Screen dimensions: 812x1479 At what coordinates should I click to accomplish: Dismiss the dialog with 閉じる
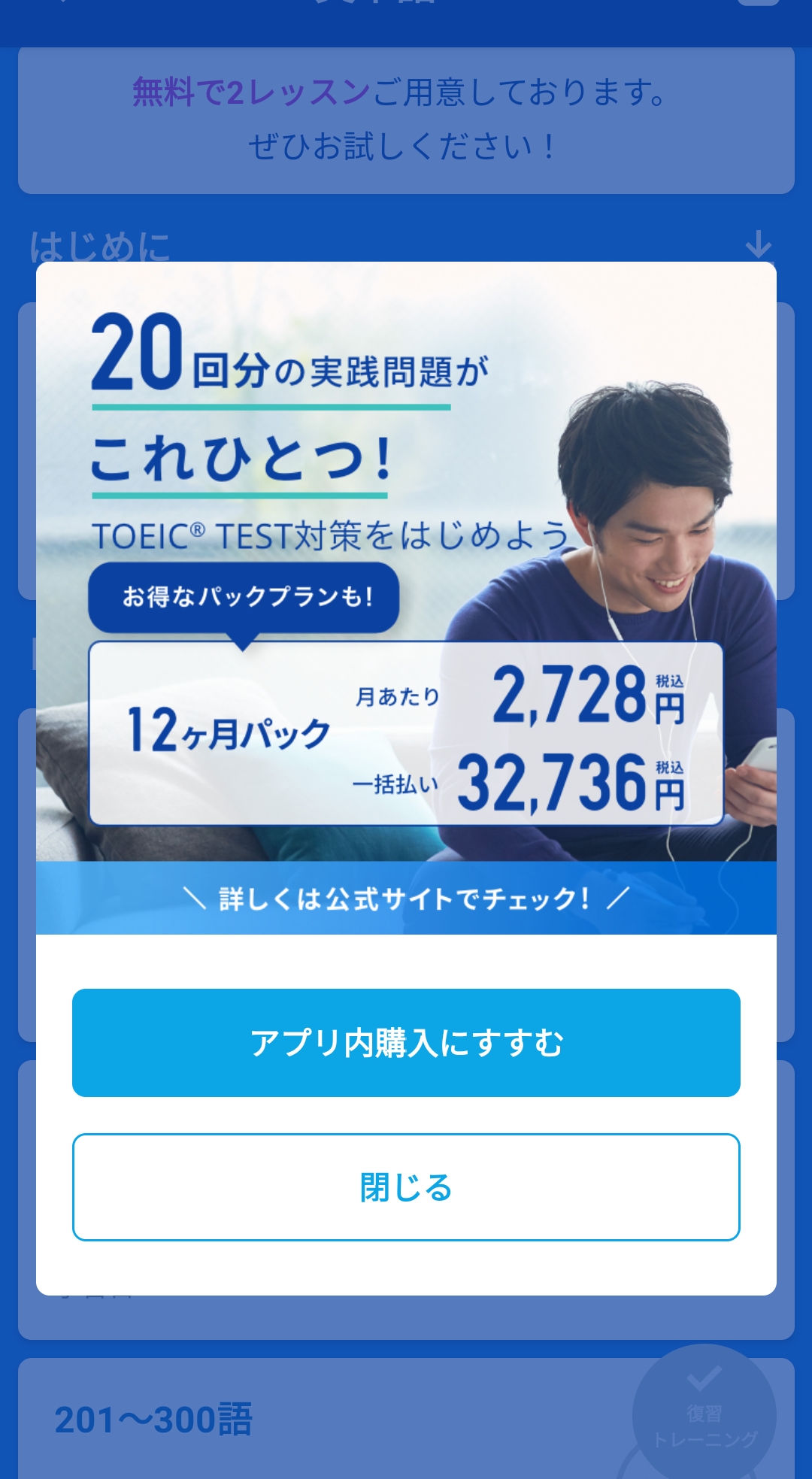406,1187
